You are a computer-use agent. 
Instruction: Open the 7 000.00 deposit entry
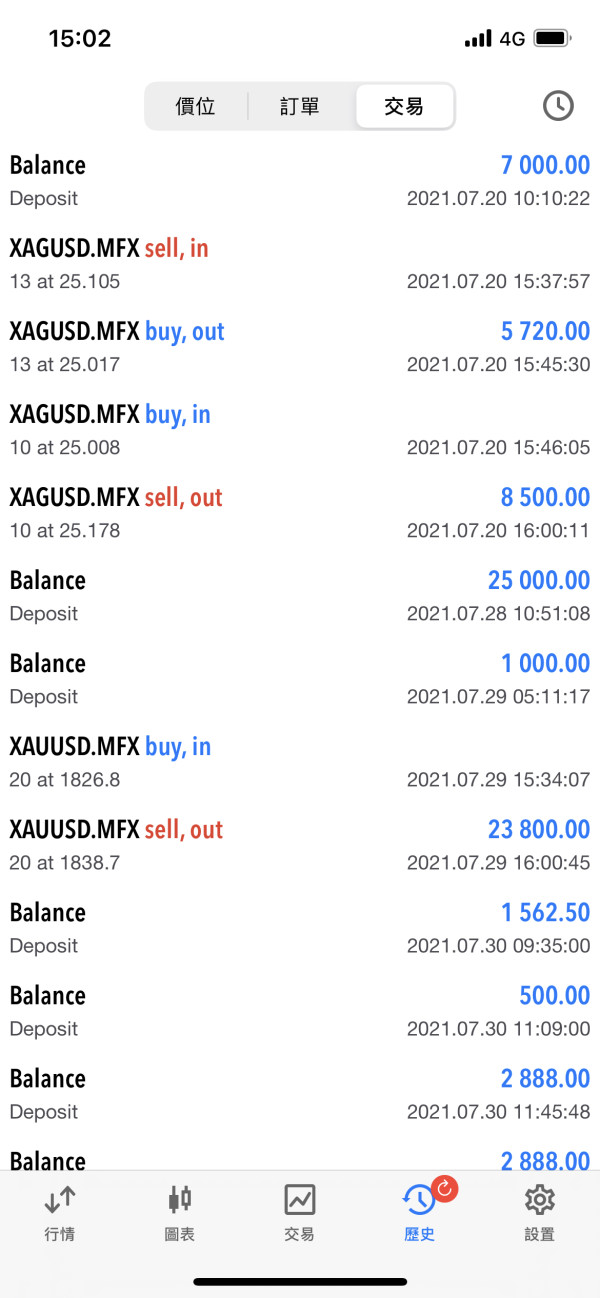pyautogui.click(x=300, y=180)
